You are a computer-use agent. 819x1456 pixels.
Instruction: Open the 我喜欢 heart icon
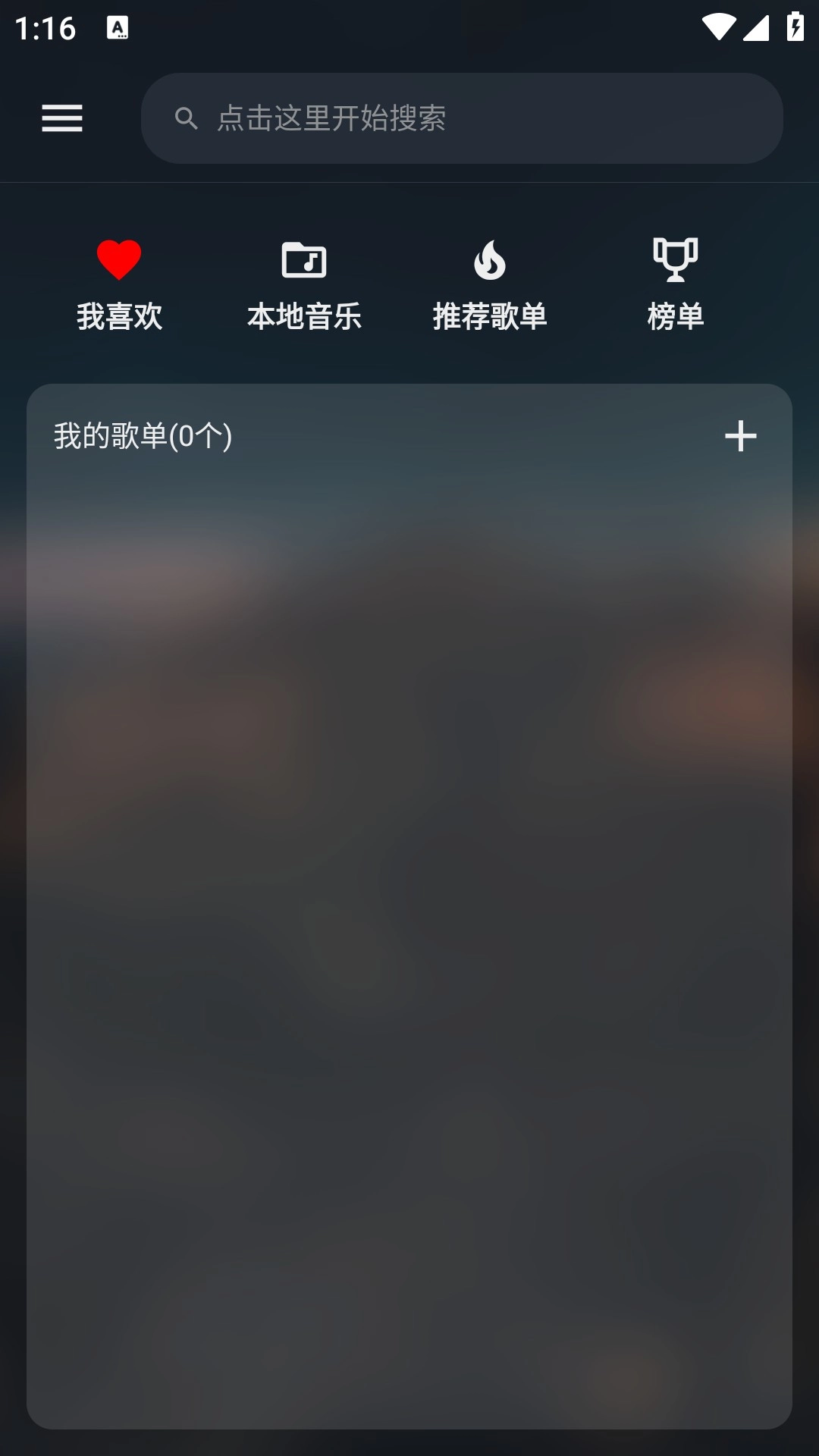coord(120,262)
